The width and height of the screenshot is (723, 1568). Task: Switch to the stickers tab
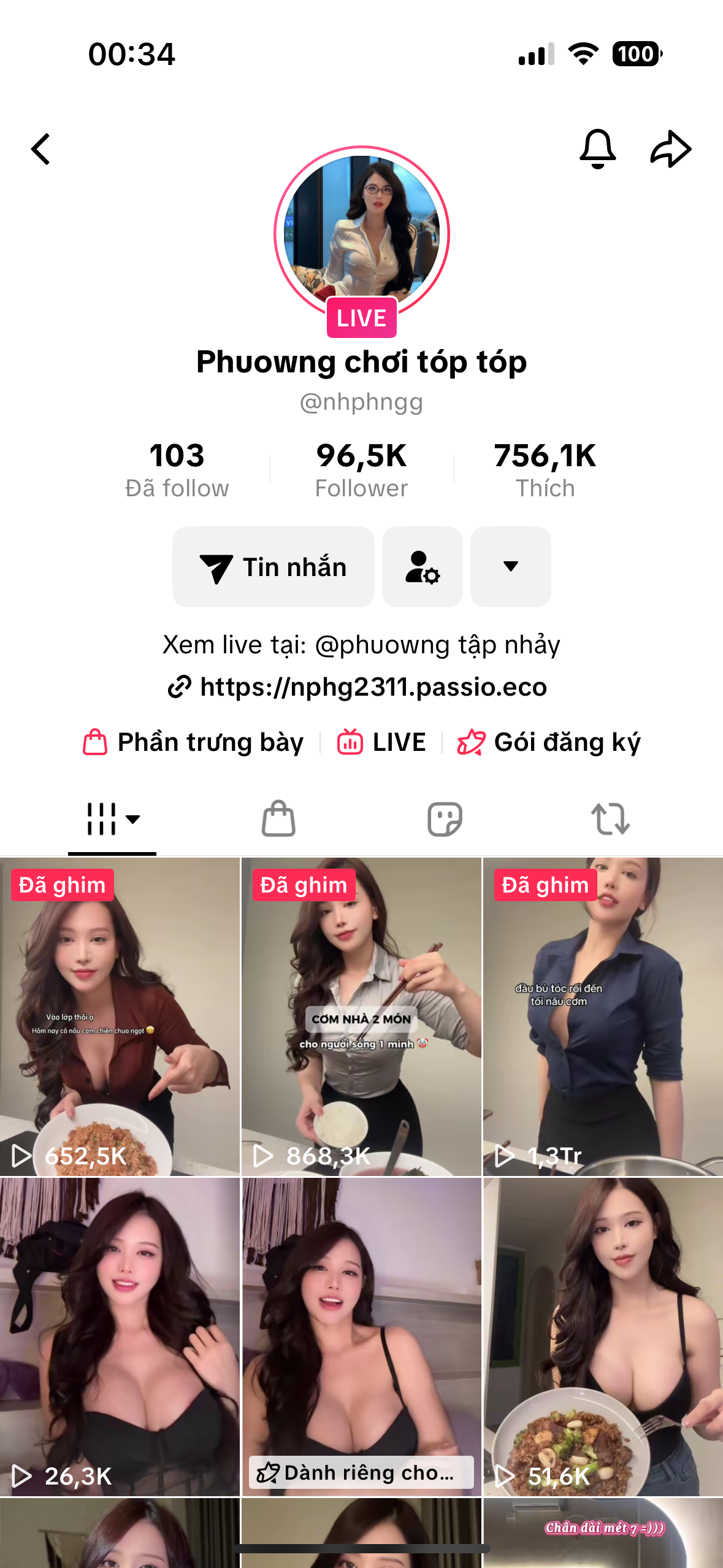point(445,819)
